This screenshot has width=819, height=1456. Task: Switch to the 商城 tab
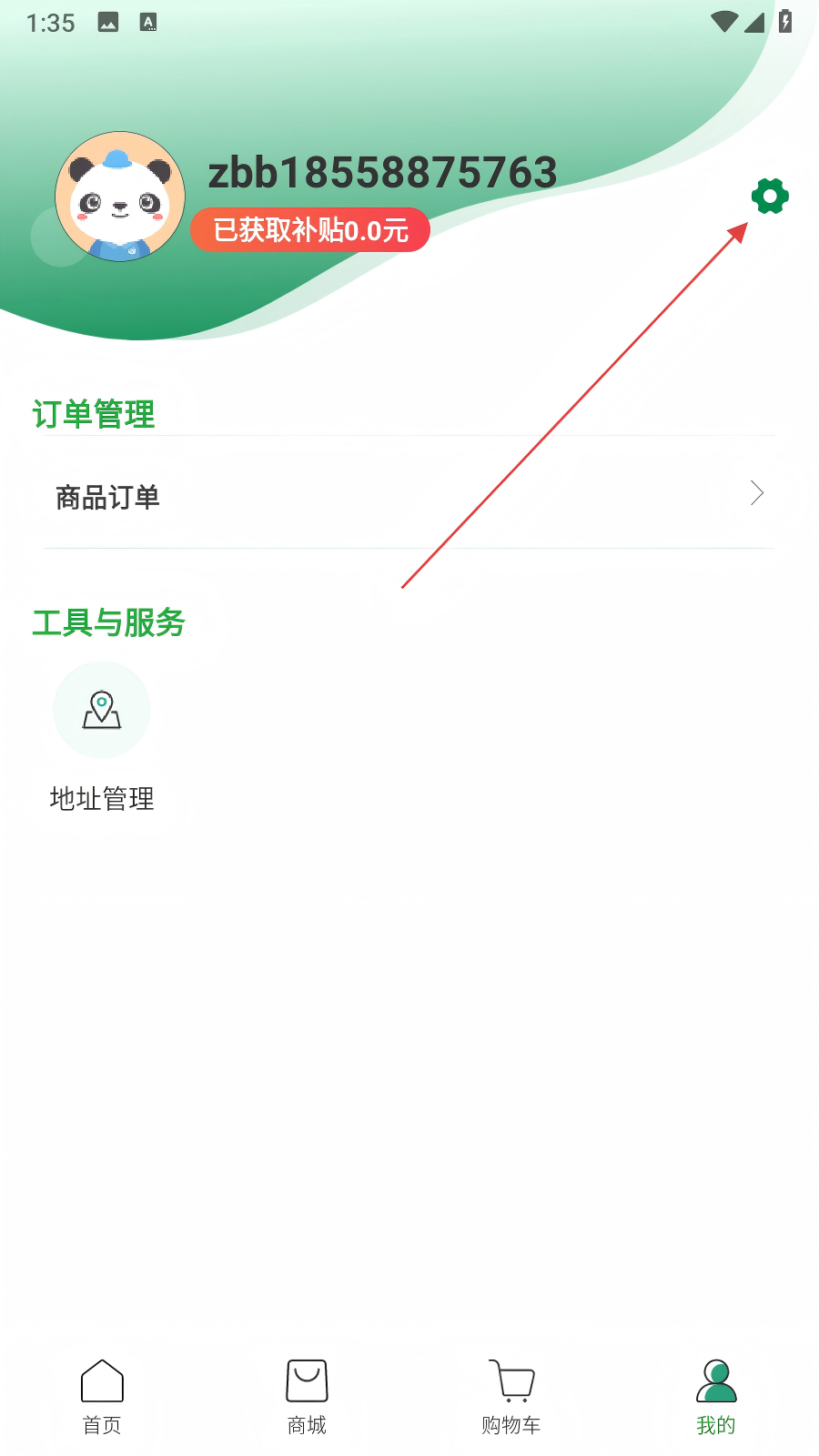click(x=307, y=1397)
